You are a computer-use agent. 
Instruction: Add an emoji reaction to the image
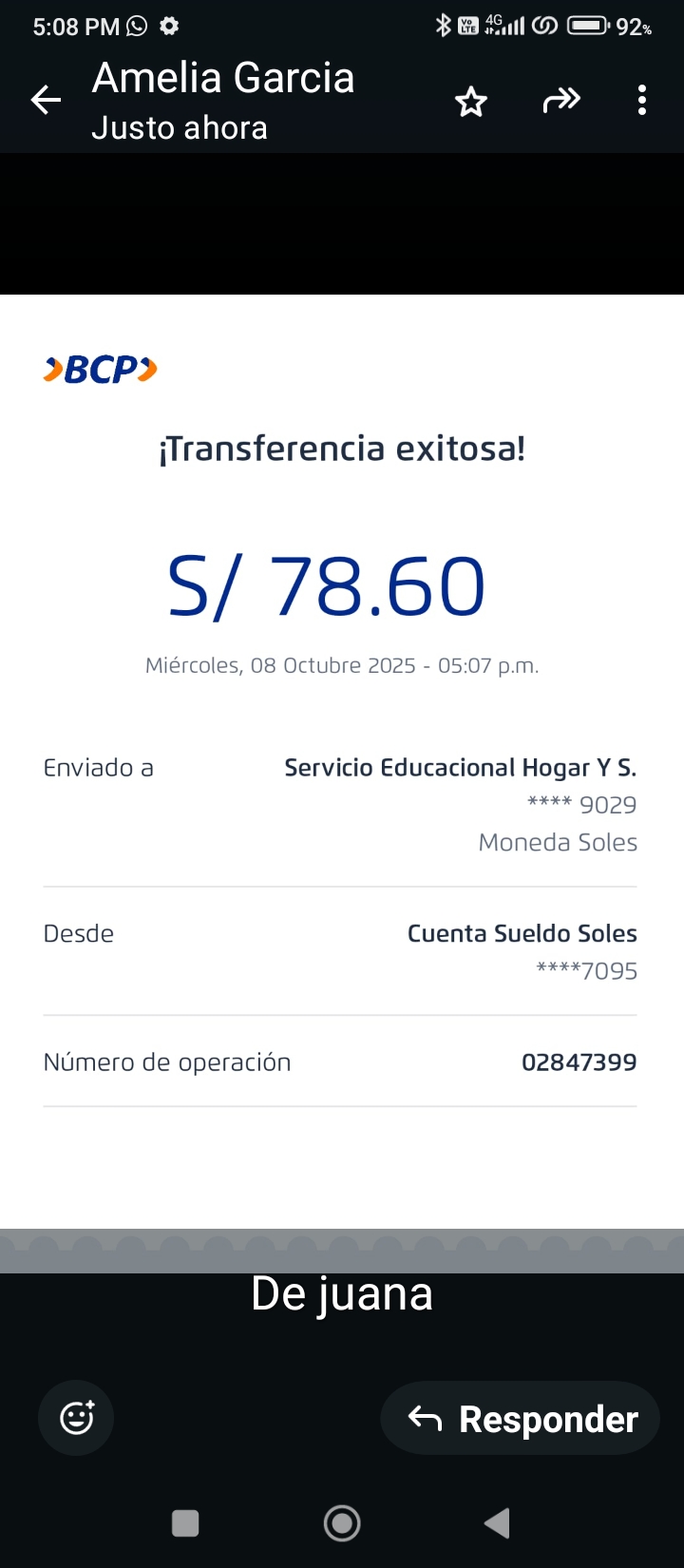[x=76, y=1418]
